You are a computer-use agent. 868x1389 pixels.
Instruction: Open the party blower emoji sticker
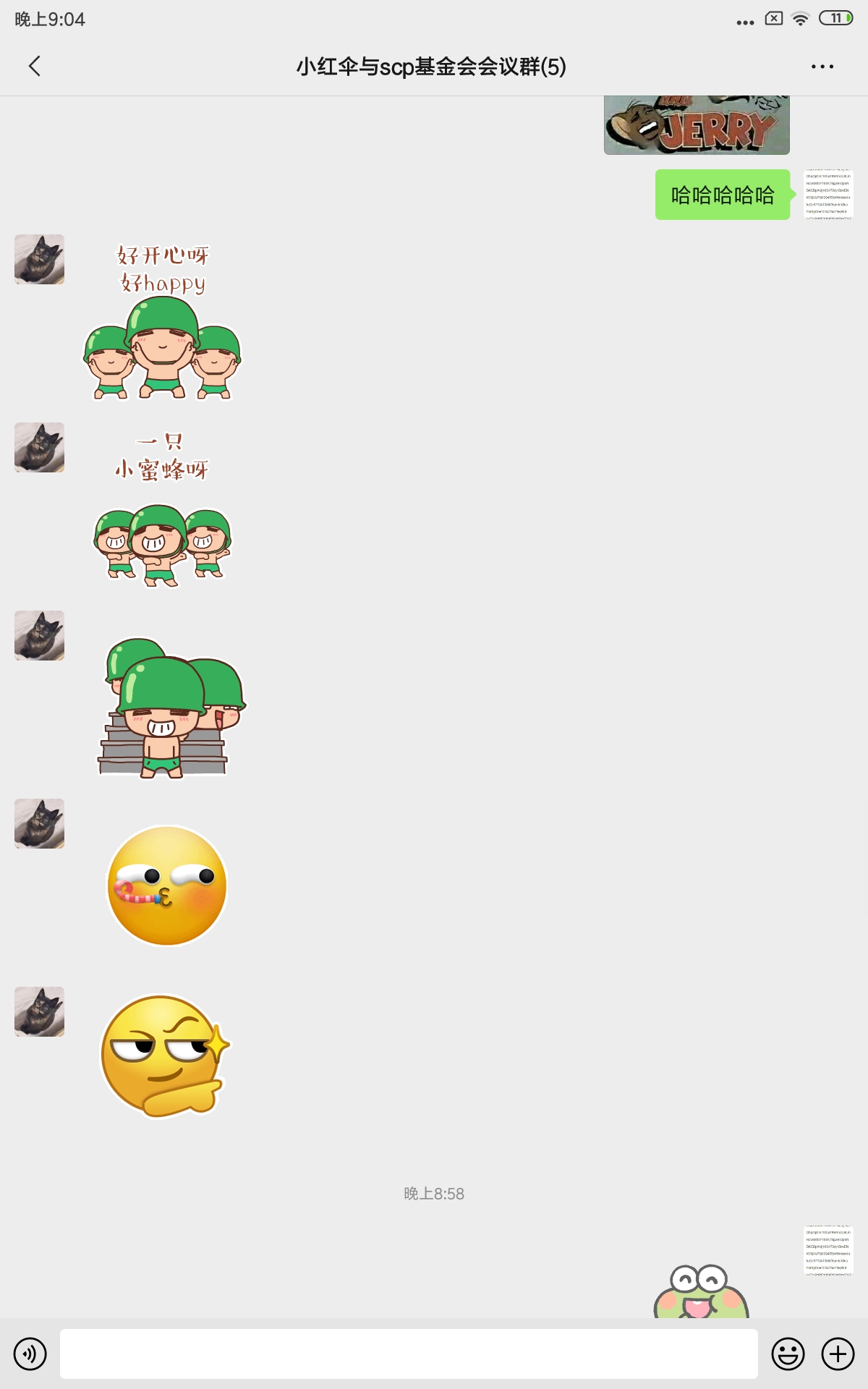pyautogui.click(x=167, y=885)
